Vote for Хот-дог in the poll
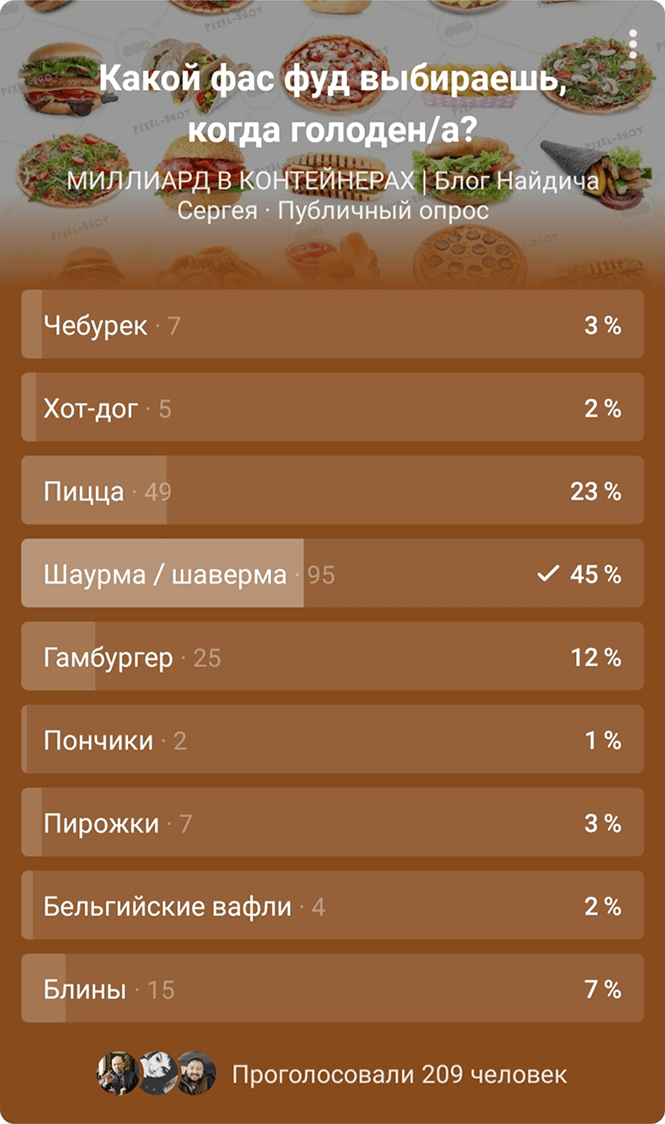The image size is (665, 1124). pyautogui.click(x=332, y=408)
